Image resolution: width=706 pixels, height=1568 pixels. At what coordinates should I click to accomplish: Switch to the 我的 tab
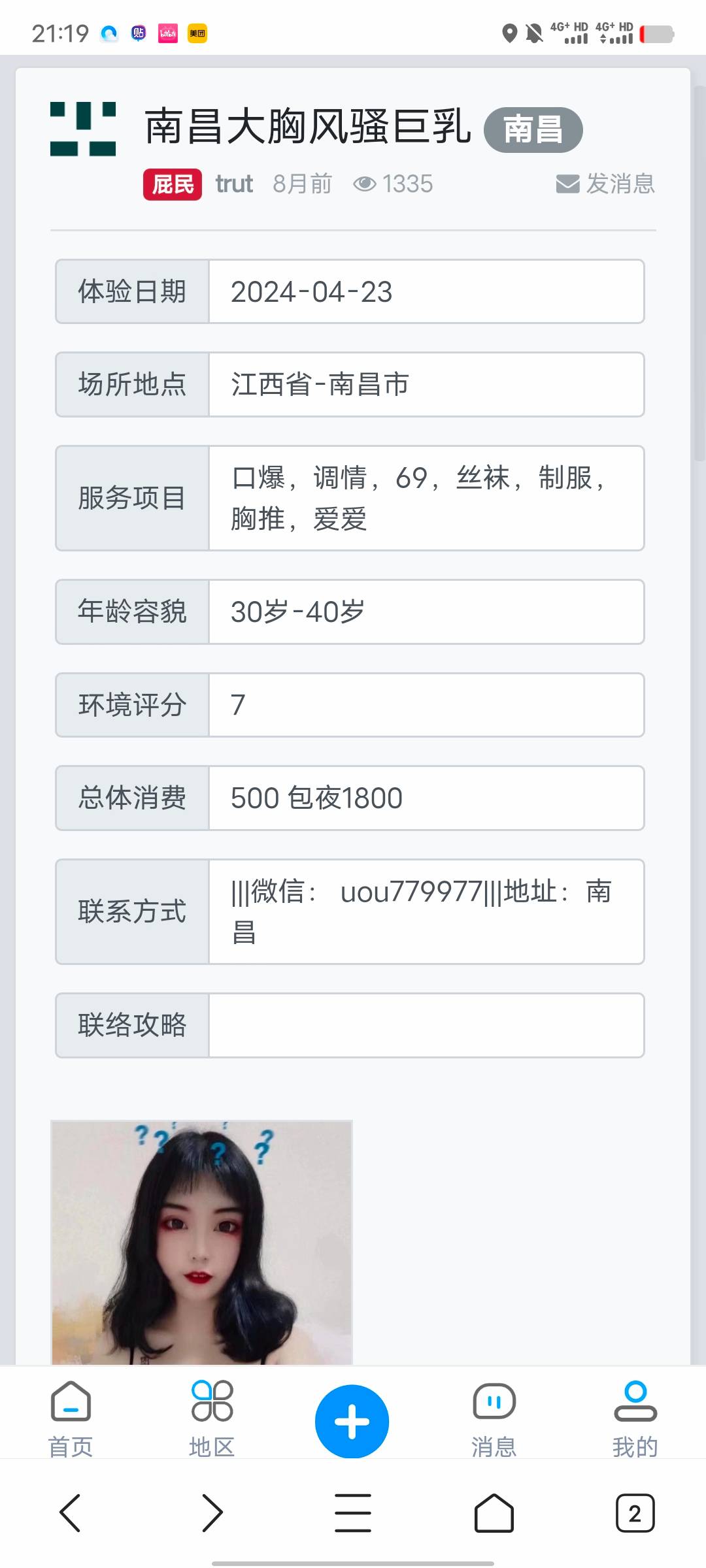coord(635,1418)
